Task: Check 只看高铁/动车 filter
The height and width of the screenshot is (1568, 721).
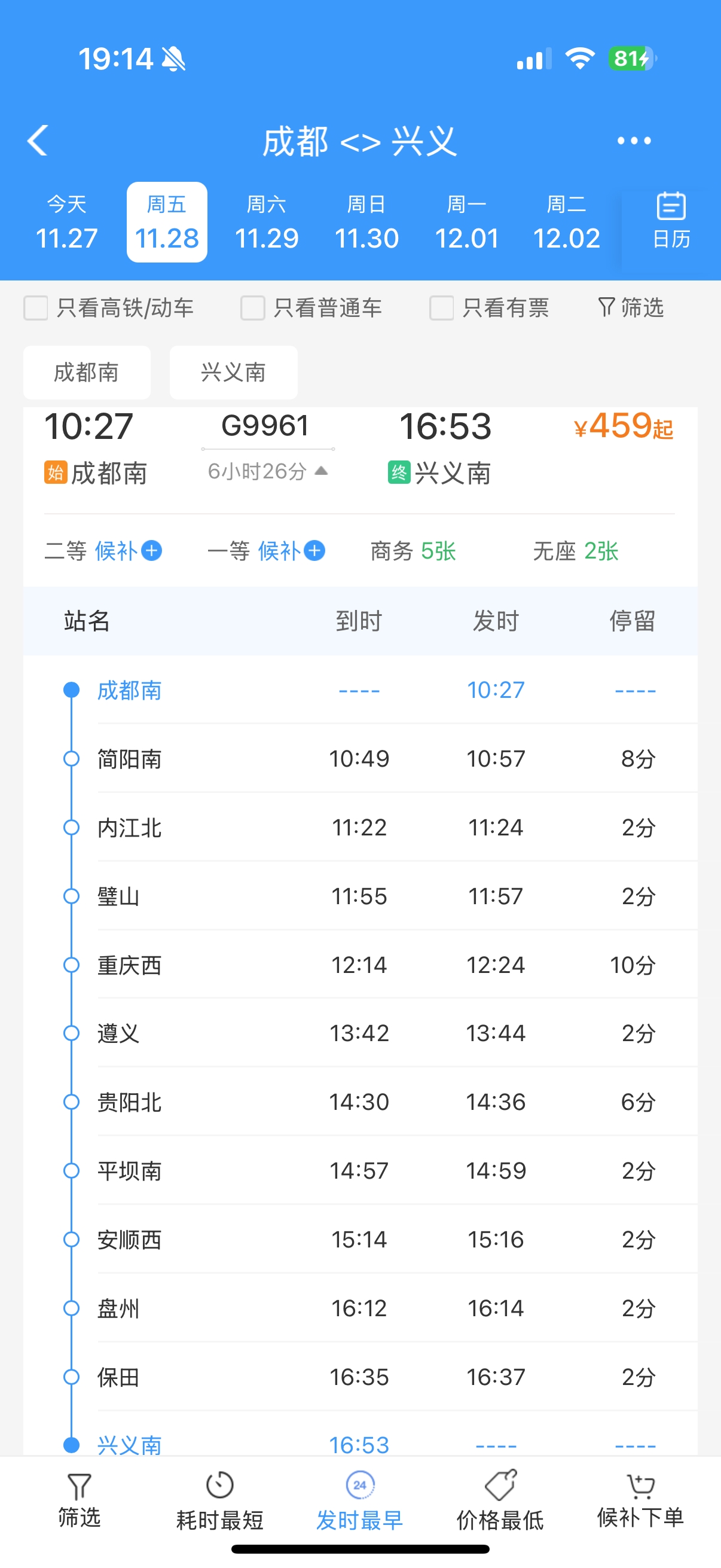Action: pos(36,308)
